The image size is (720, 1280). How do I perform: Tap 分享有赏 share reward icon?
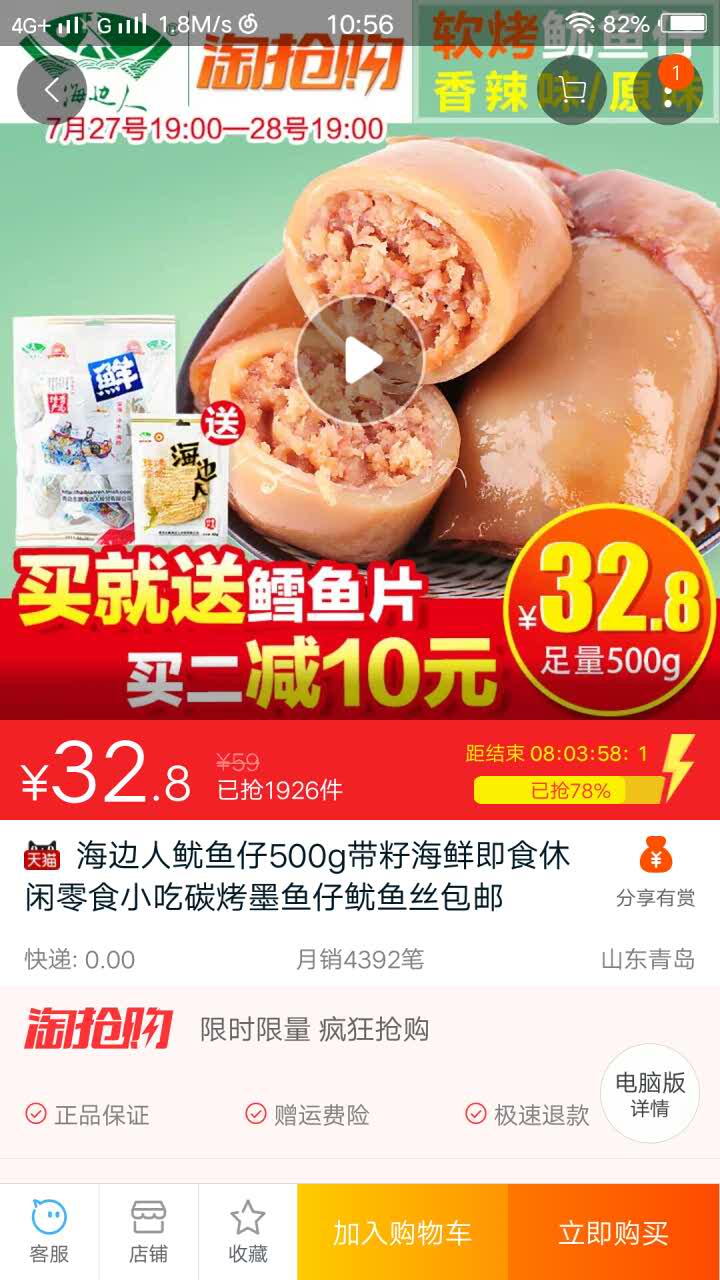click(656, 872)
